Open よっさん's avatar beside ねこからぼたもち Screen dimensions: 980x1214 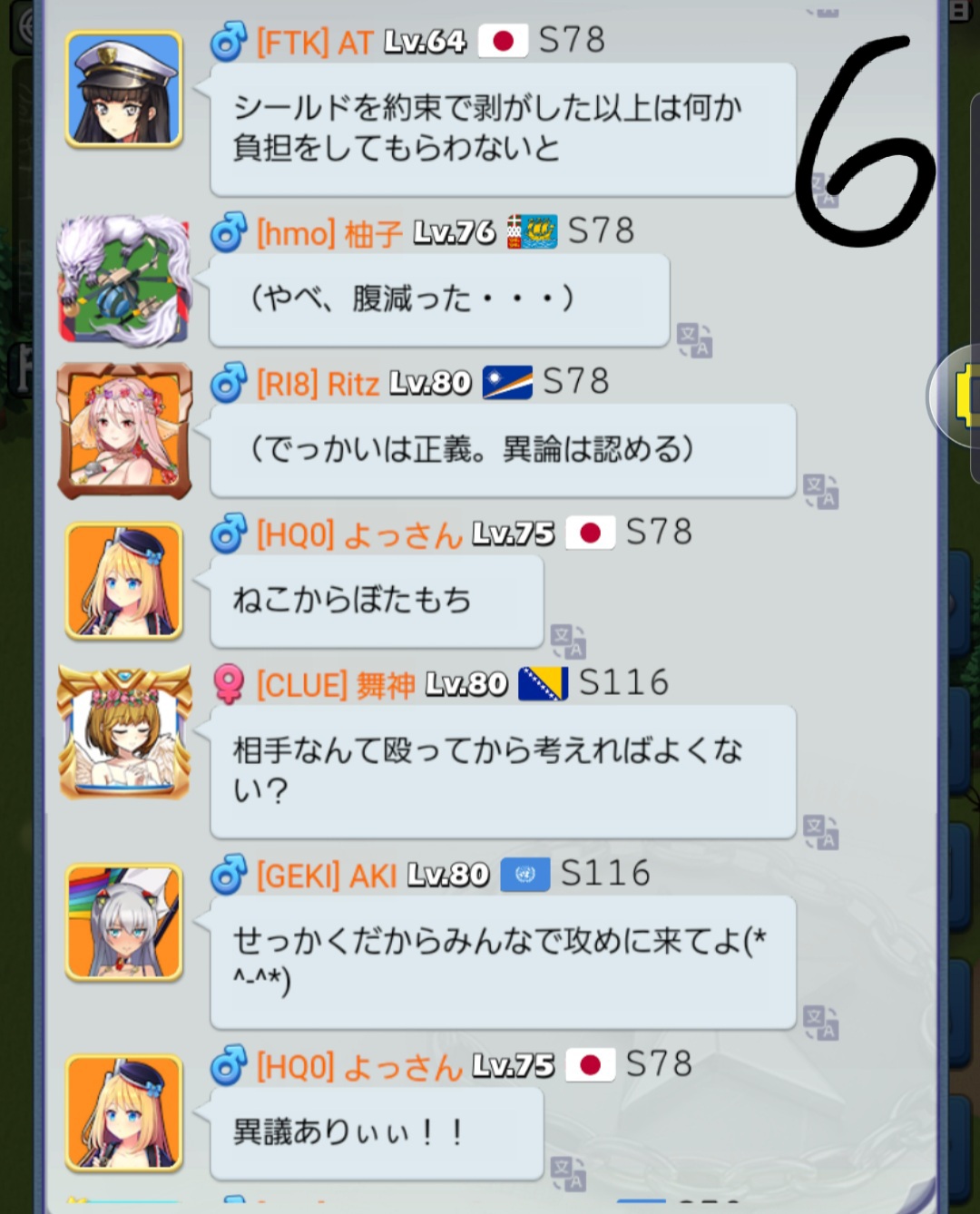123,582
